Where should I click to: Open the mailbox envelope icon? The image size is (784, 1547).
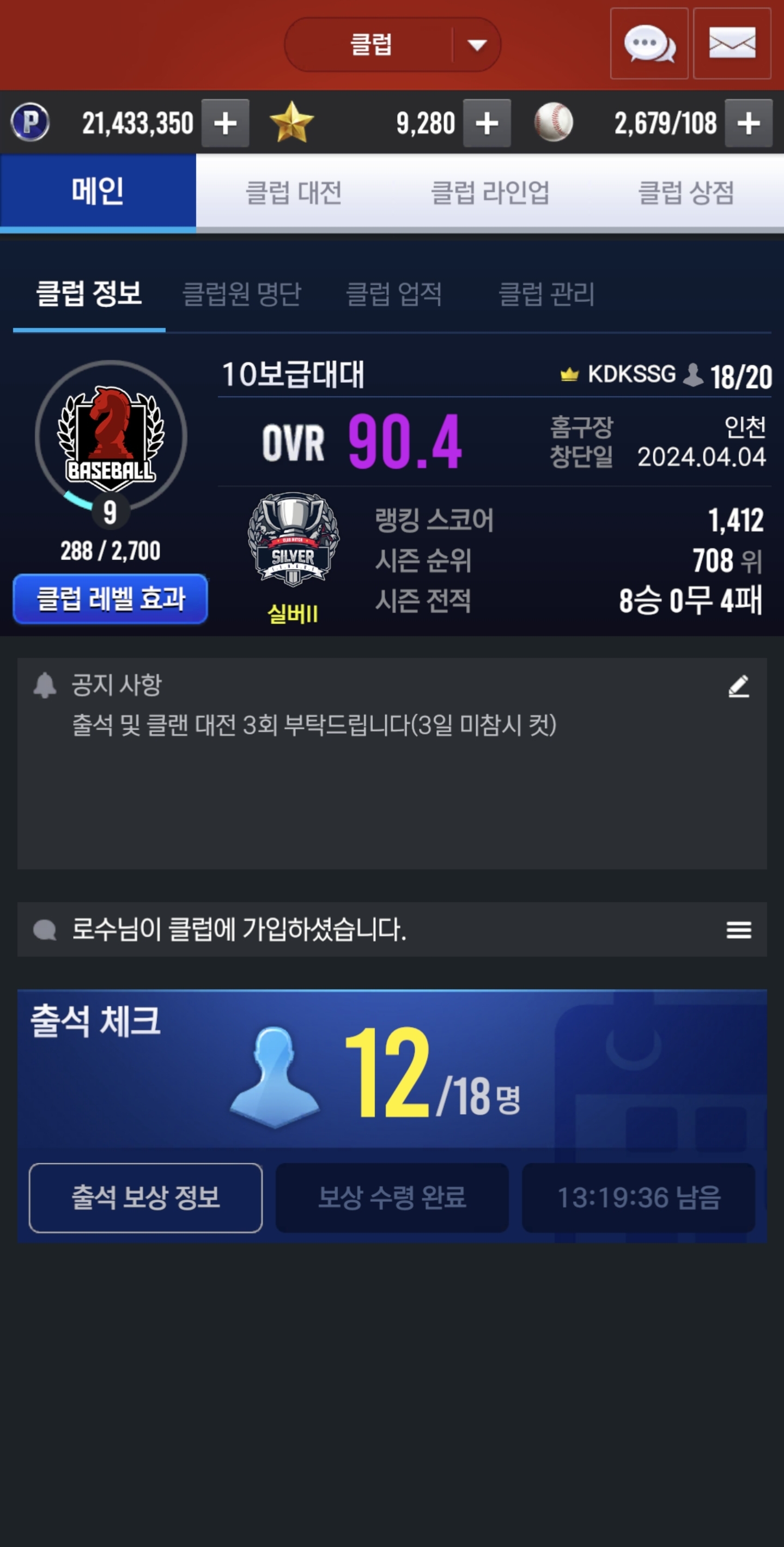tap(732, 44)
